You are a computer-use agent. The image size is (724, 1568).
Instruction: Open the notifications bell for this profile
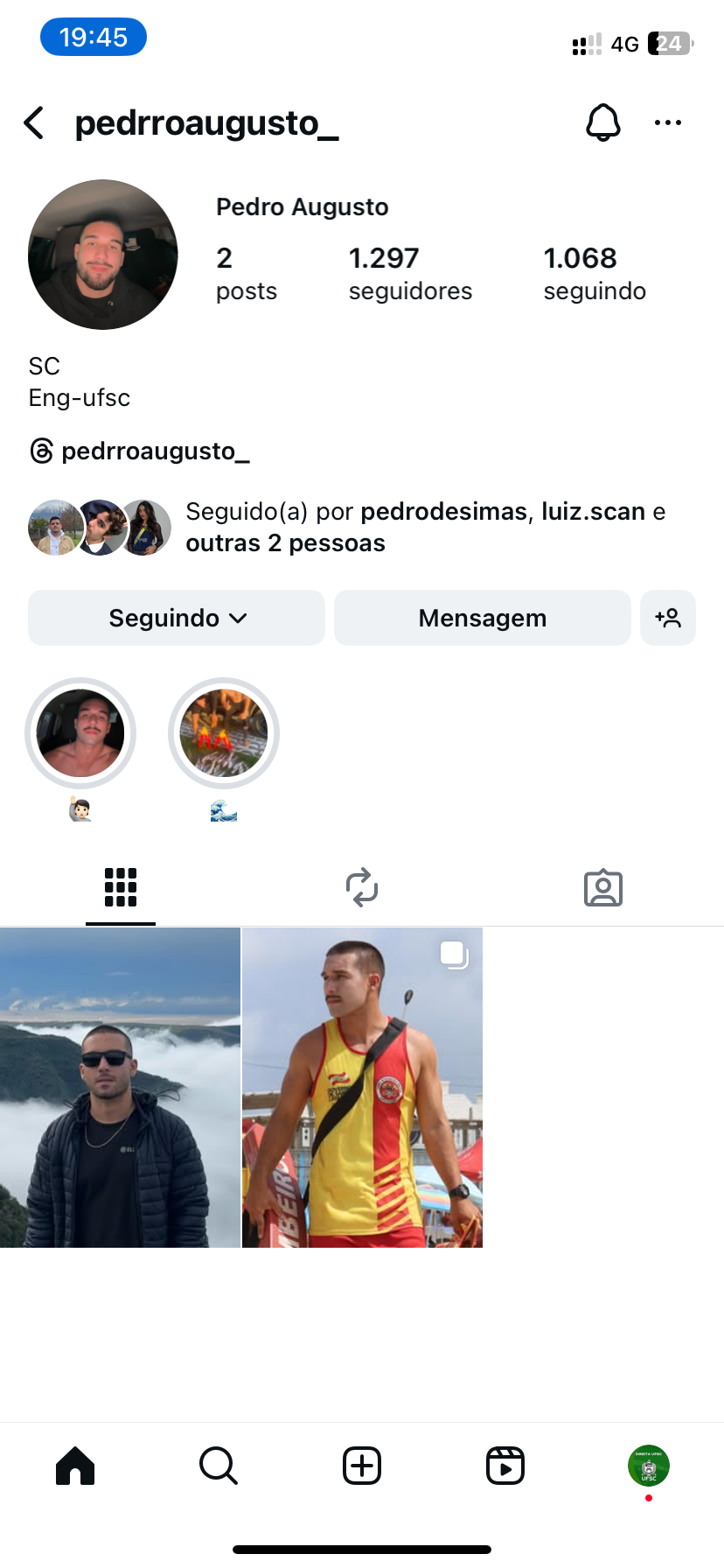(x=602, y=122)
